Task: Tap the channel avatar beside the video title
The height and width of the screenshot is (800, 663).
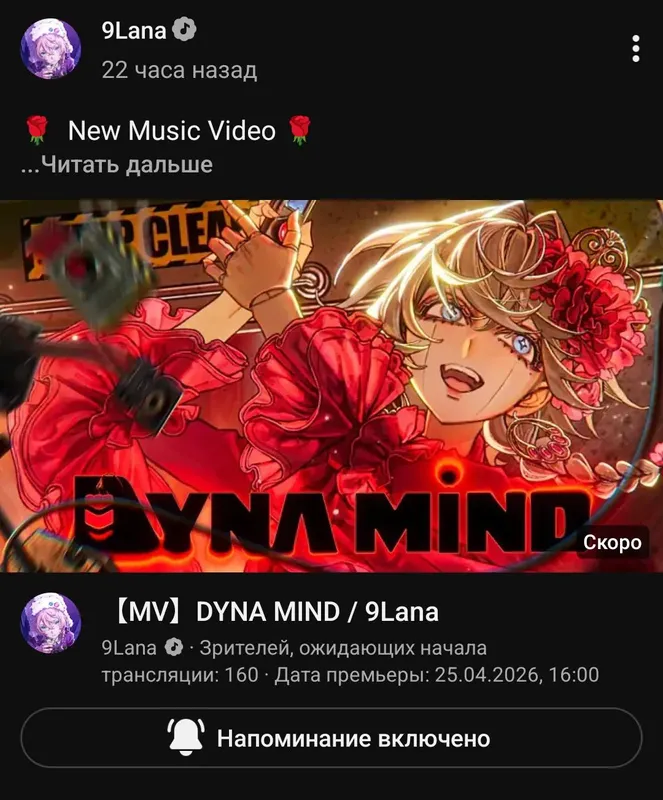Action: (51, 622)
